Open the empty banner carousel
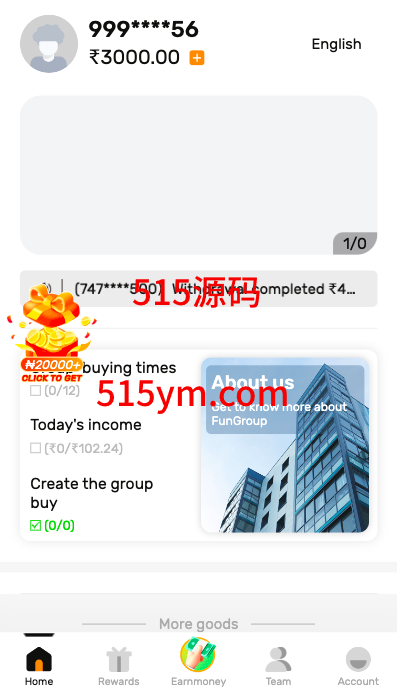The image size is (397, 692). (x=198, y=175)
